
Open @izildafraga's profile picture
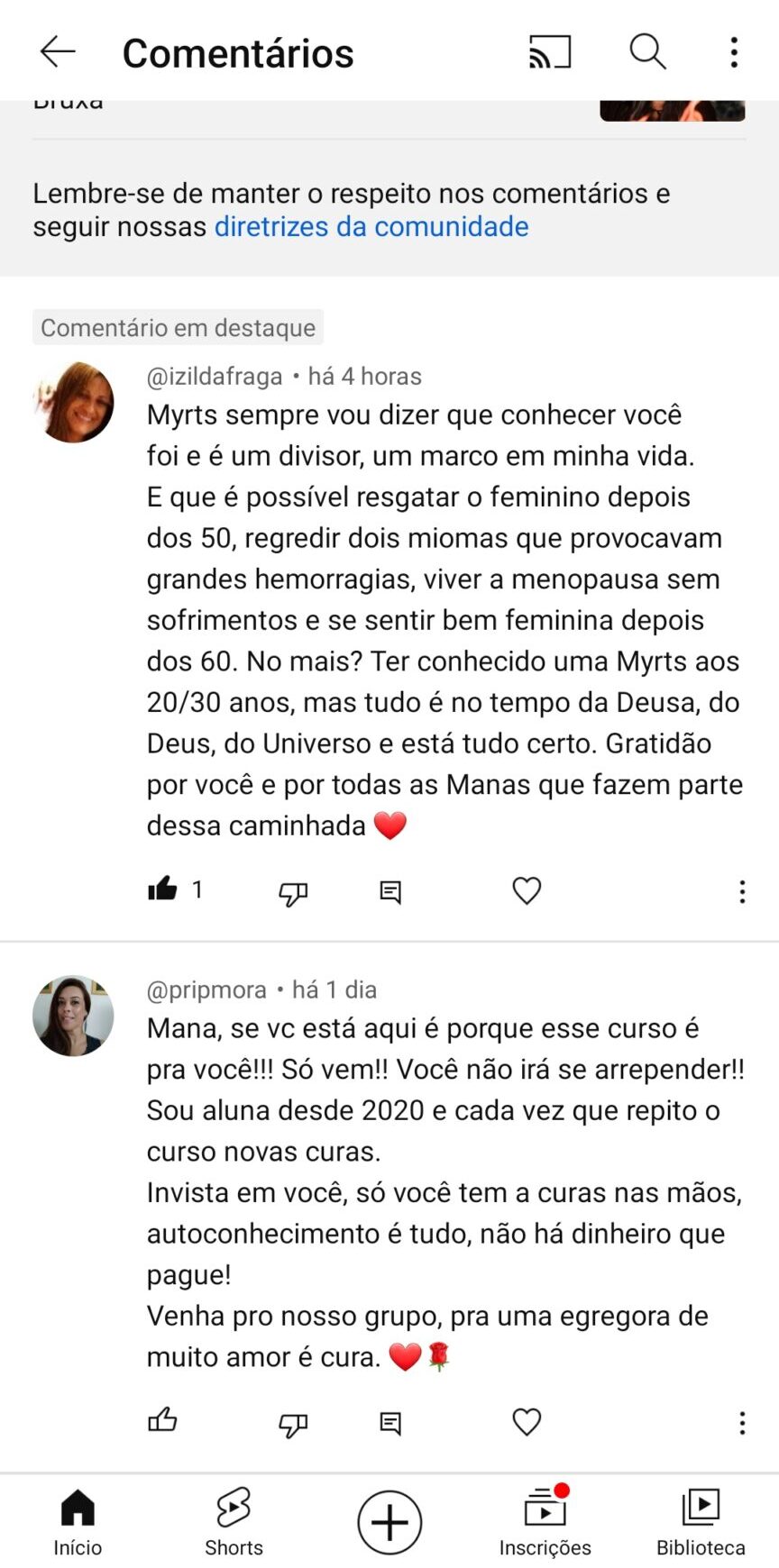coord(73,402)
